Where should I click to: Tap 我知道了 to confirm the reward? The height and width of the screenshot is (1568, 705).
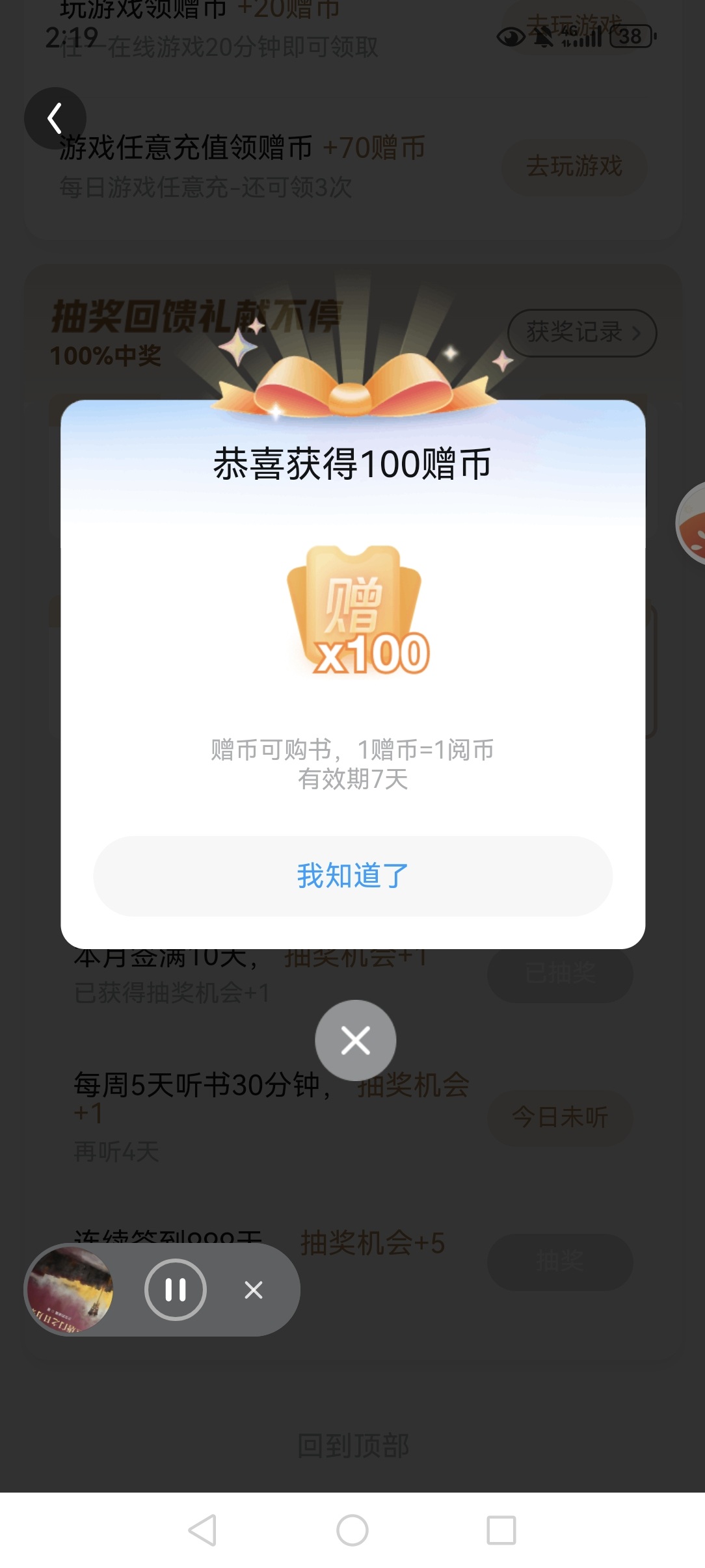coord(352,876)
